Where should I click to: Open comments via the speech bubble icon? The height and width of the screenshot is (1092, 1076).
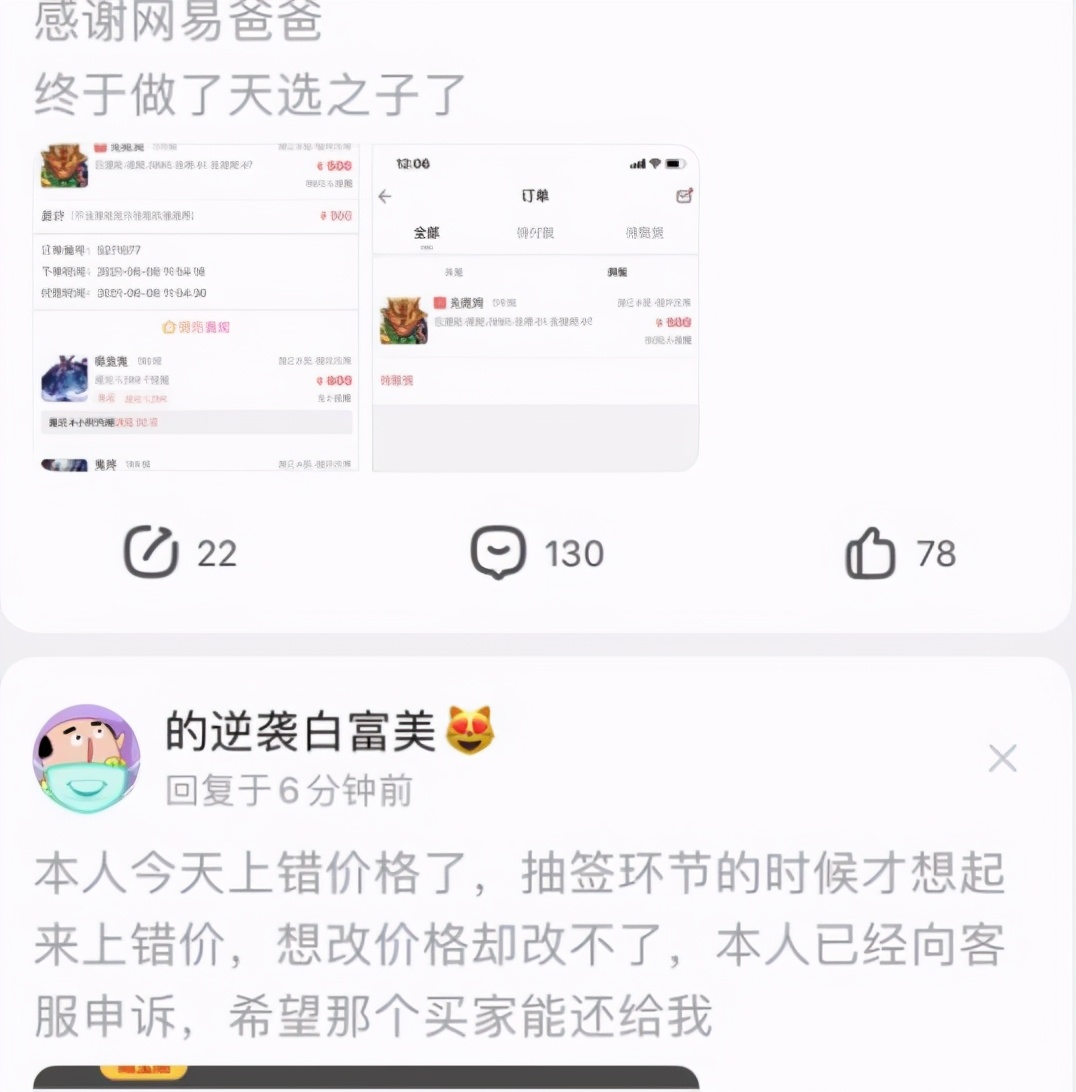tap(499, 553)
